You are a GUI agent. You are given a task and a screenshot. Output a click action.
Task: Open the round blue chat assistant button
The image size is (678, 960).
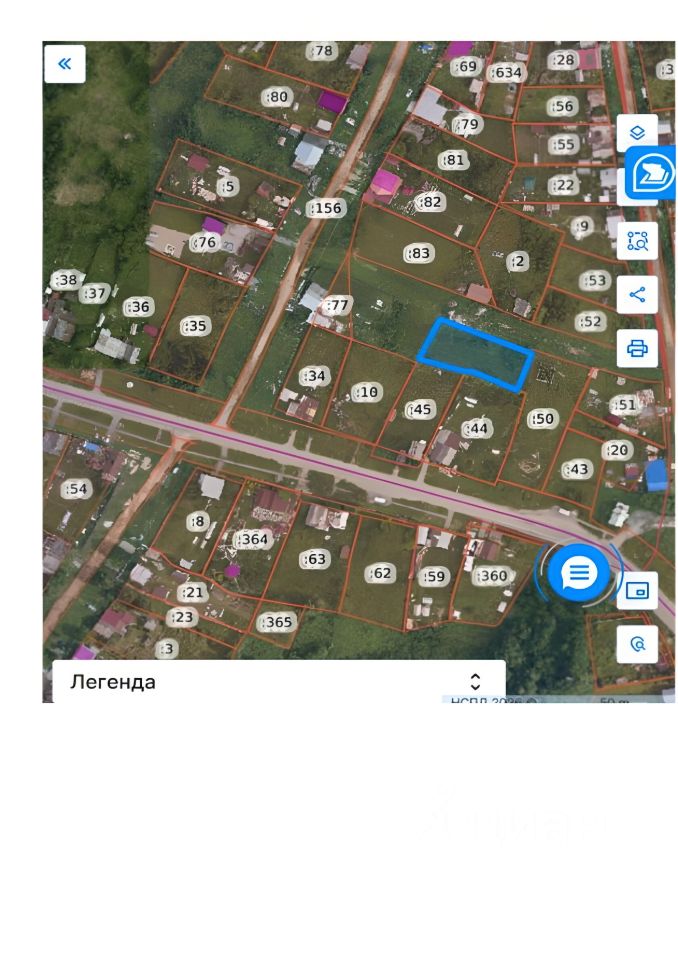click(x=579, y=573)
